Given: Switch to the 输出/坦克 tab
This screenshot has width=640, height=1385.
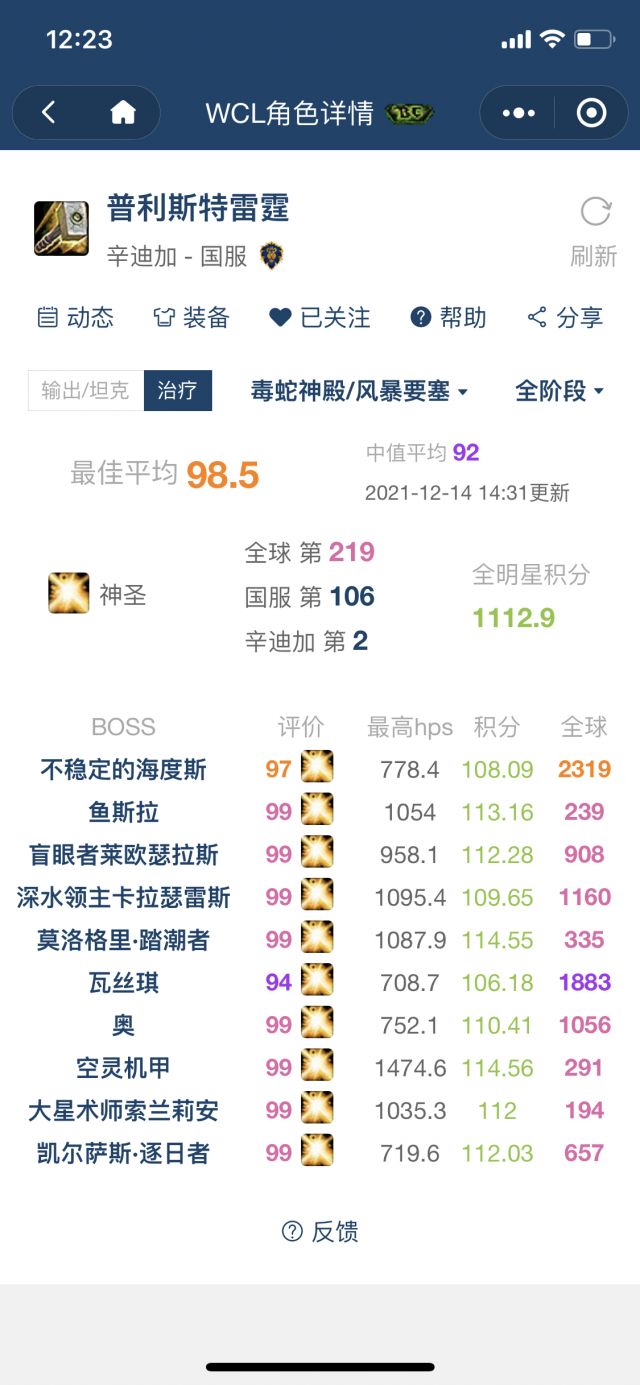Looking at the screenshot, I should (86, 390).
